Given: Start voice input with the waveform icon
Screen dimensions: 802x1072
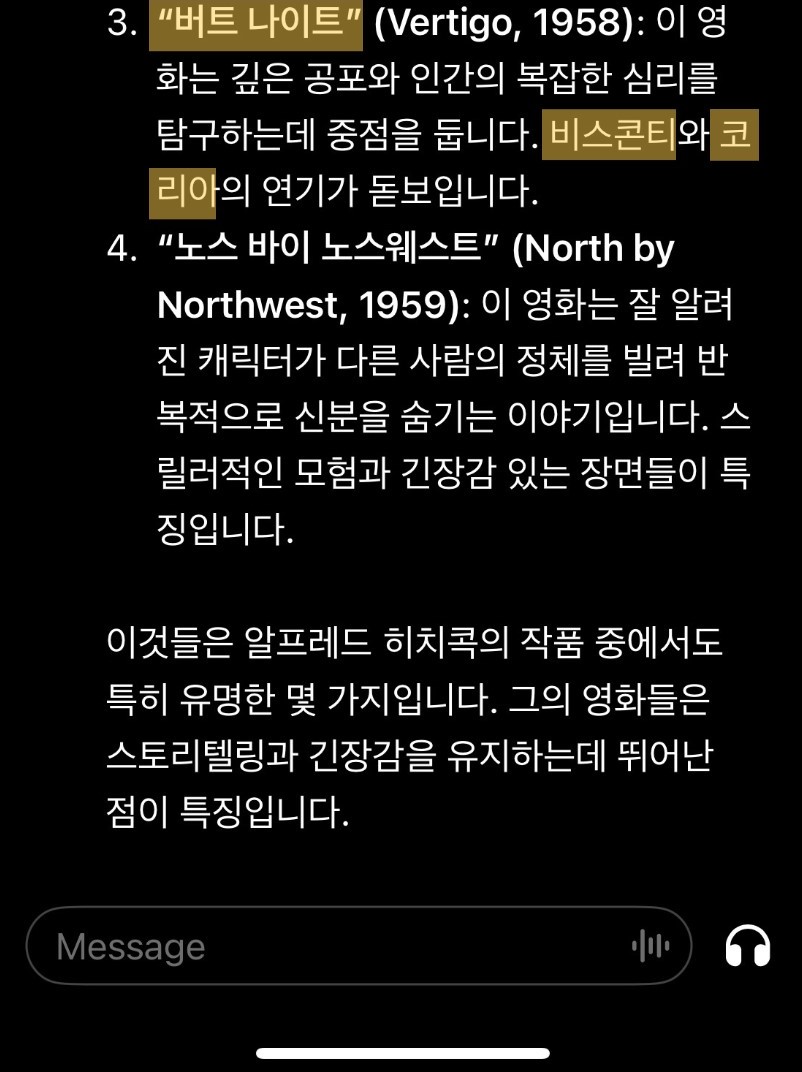Looking at the screenshot, I should tap(650, 946).
